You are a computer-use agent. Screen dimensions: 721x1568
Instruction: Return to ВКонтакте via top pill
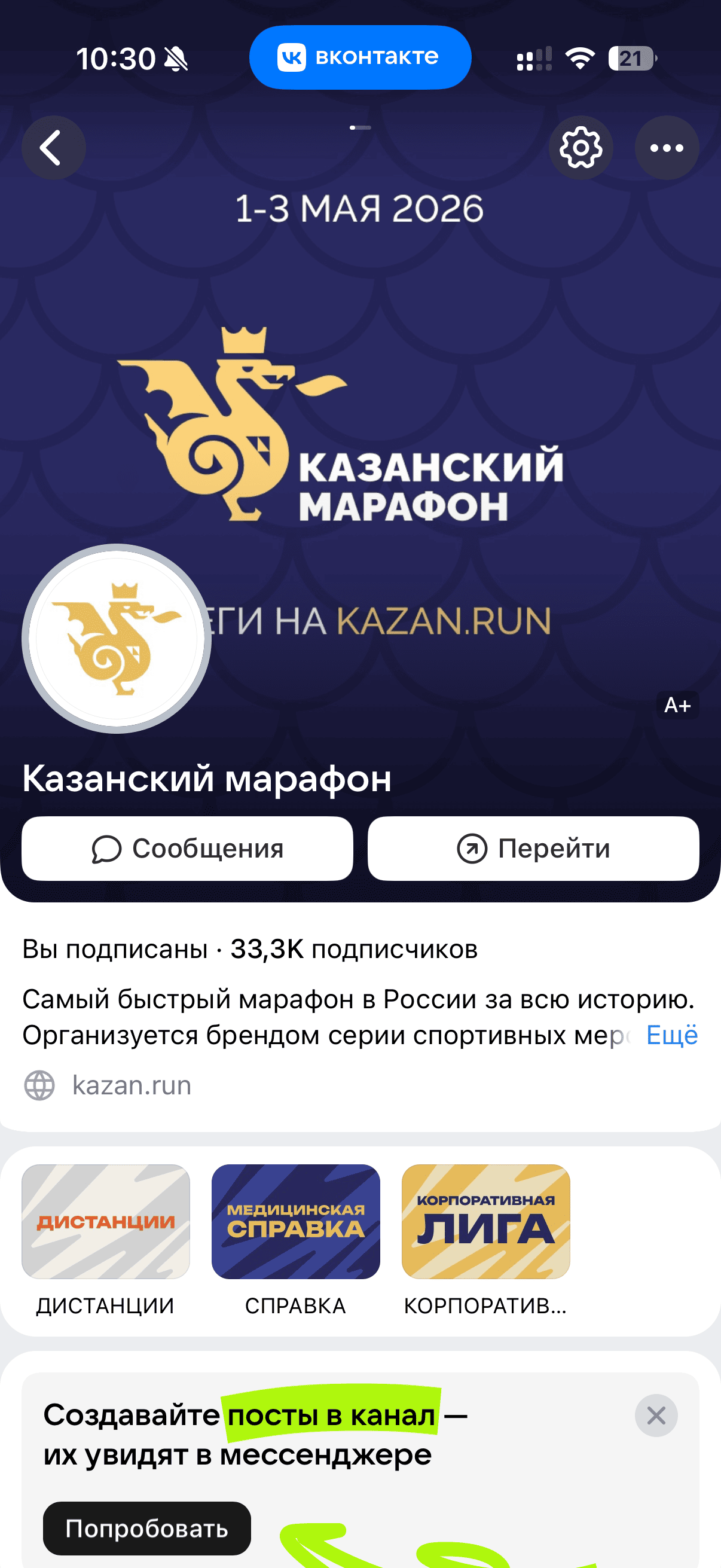point(359,57)
